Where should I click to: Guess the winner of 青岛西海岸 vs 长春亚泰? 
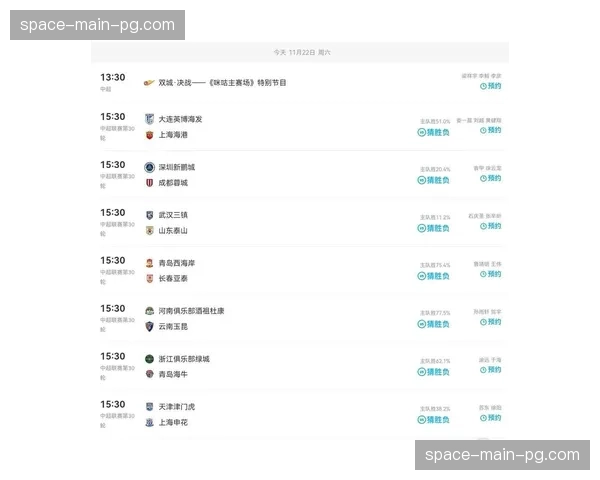pos(433,276)
